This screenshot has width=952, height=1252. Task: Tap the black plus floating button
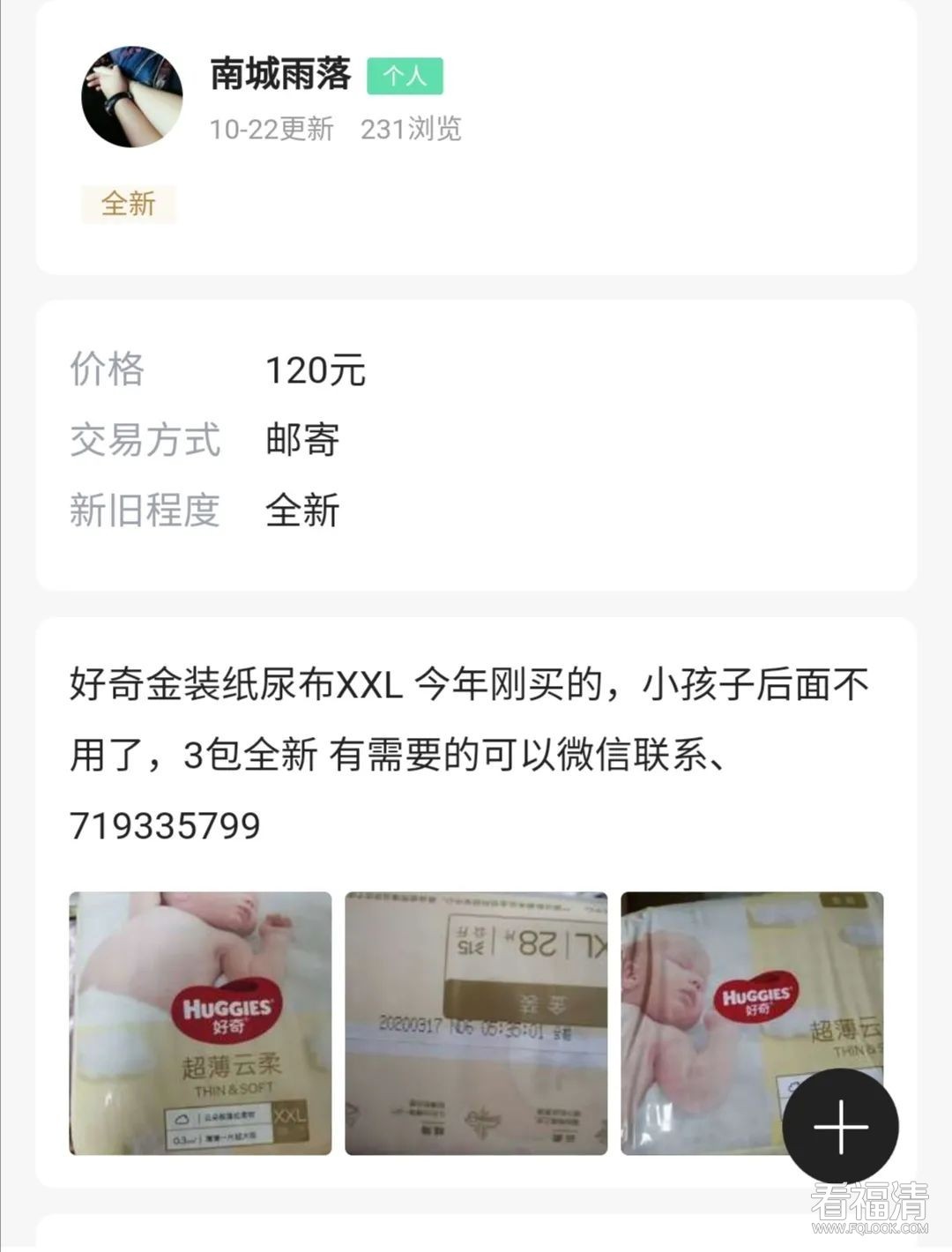(840, 1126)
